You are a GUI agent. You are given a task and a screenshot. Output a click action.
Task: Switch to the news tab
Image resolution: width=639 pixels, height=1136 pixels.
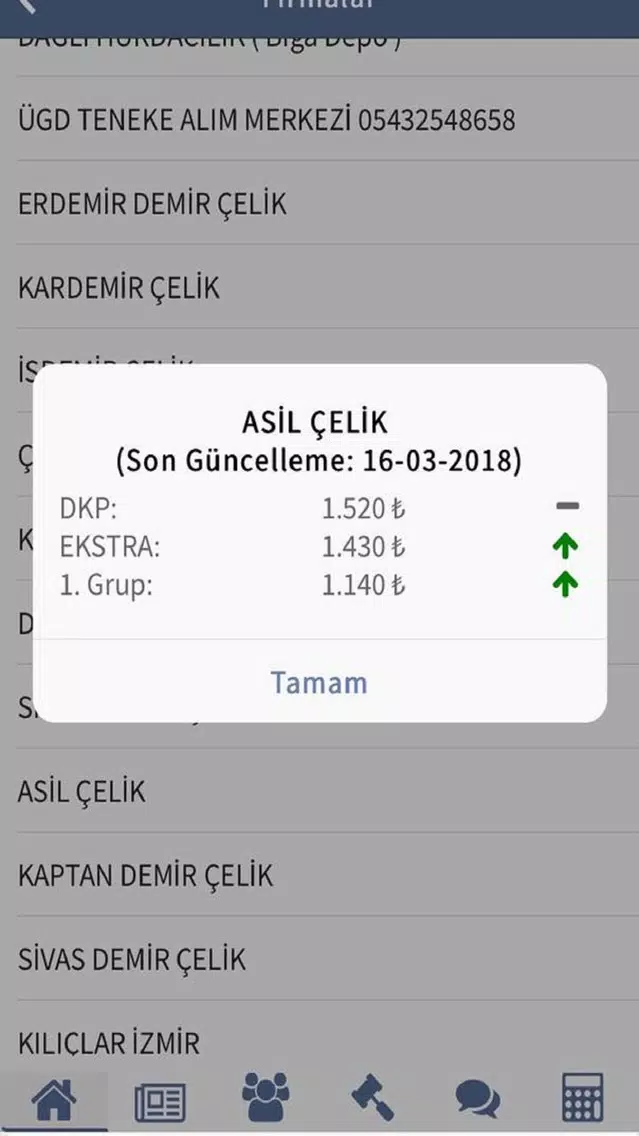click(x=160, y=1100)
